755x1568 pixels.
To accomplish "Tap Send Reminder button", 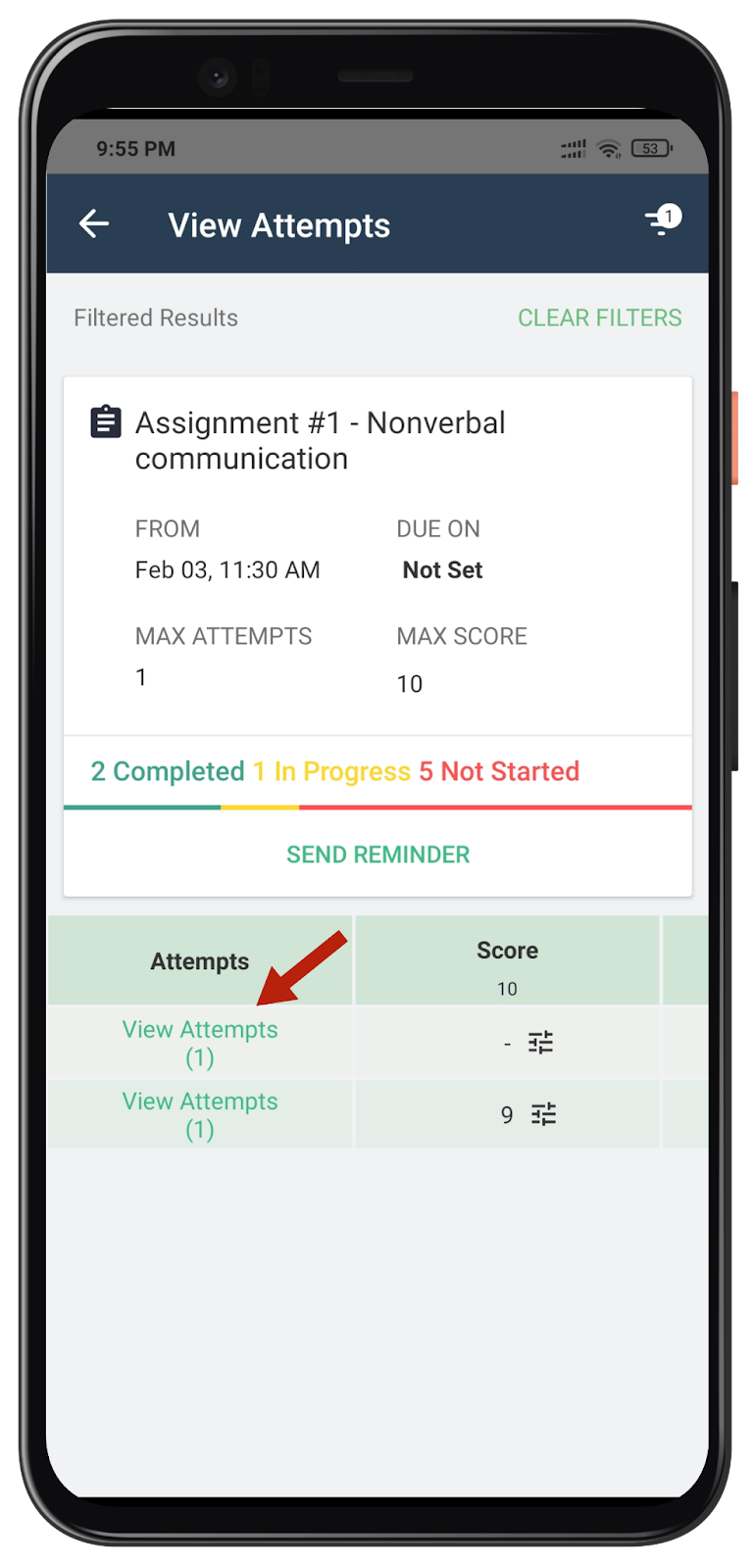I will [377, 855].
